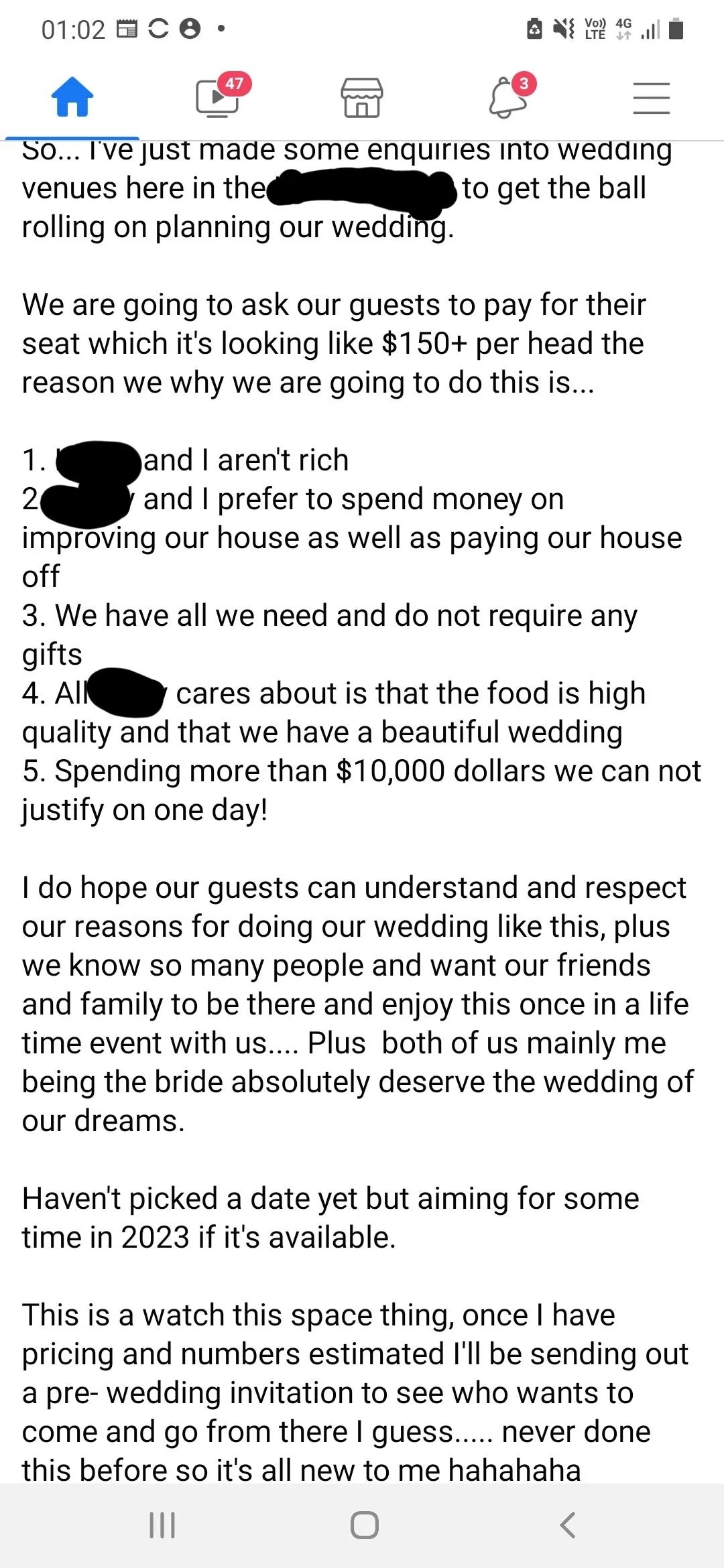Screen dimensions: 724x1568
Task: Open the Facebook hamburger menu
Action: 652,97
